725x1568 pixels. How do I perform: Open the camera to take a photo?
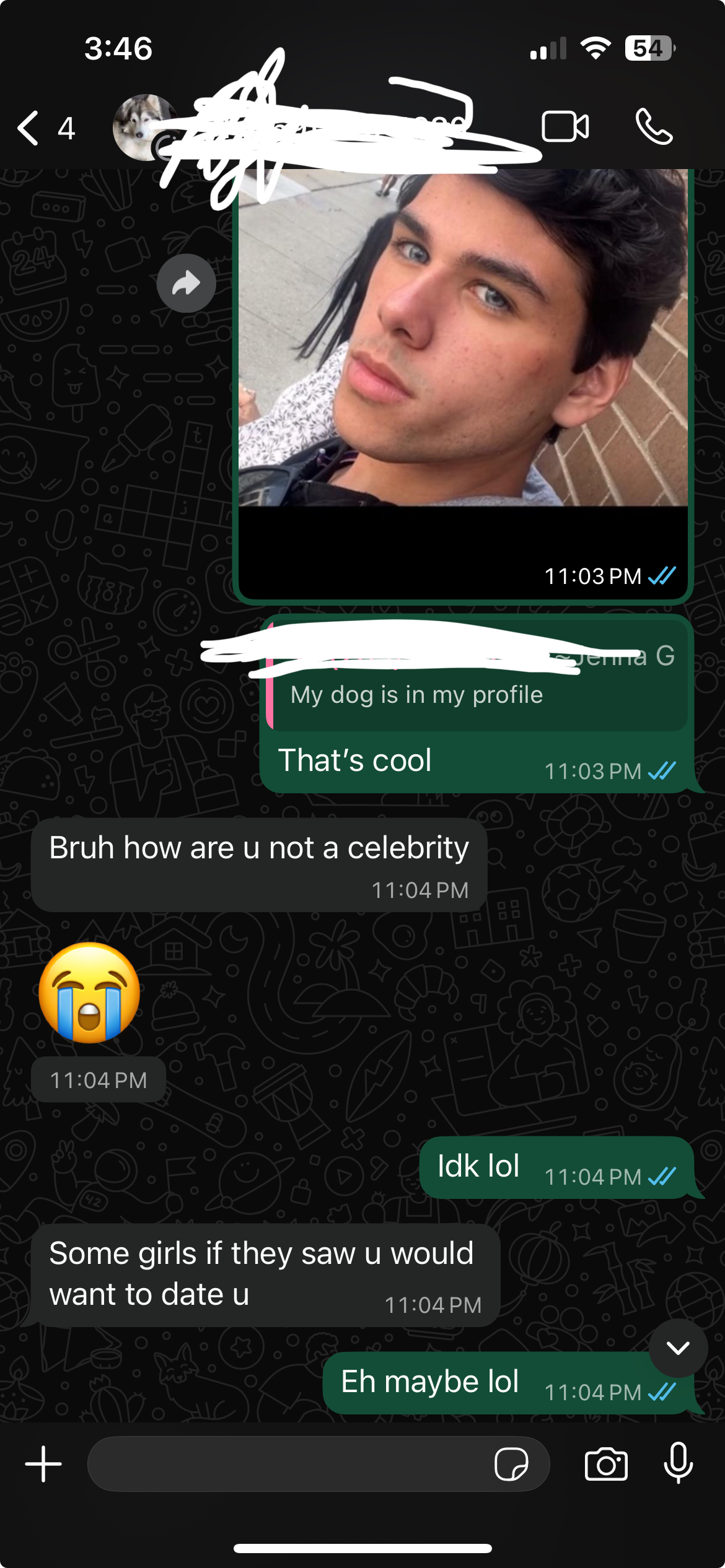click(606, 1464)
